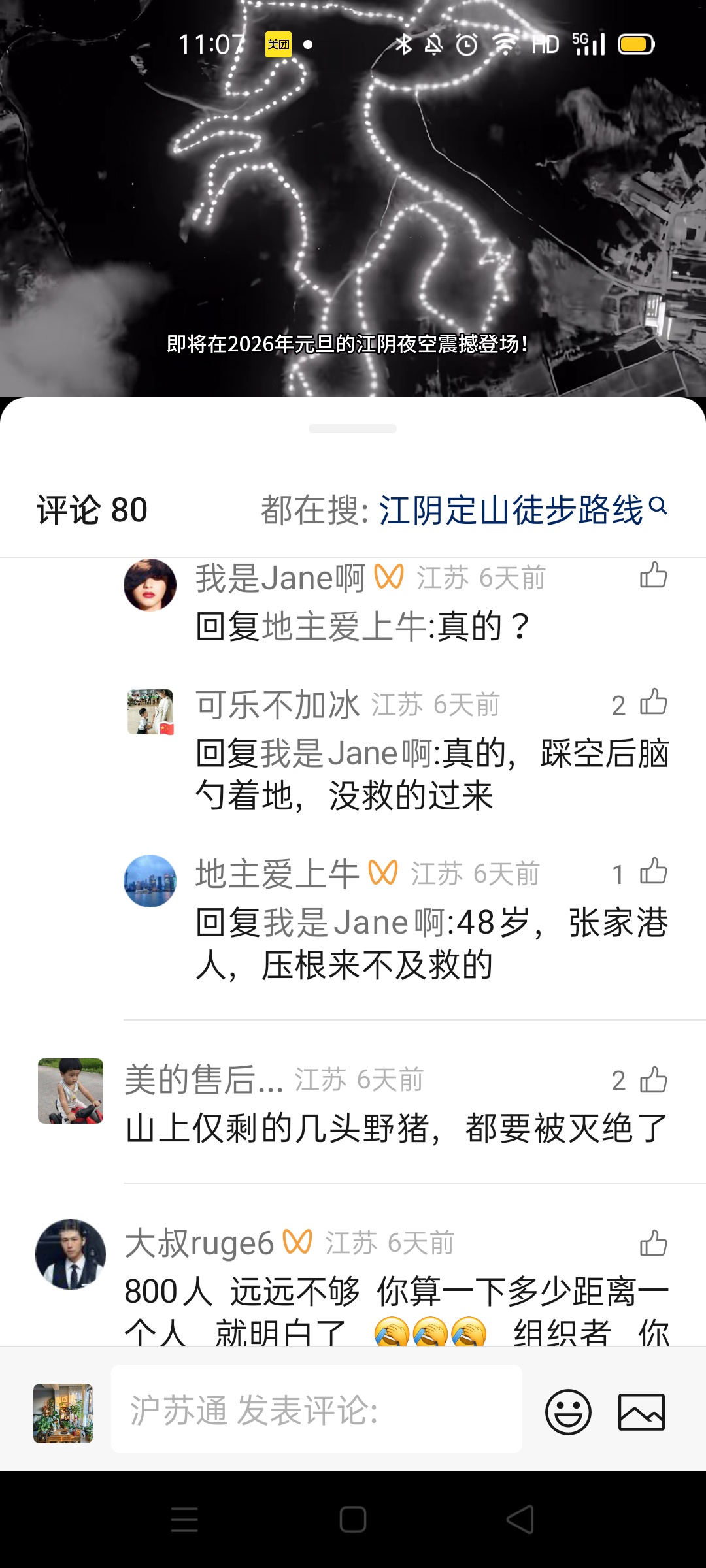706x1568 pixels.
Task: Like the wild boar comment by 美的售后
Action: [x=653, y=1080]
